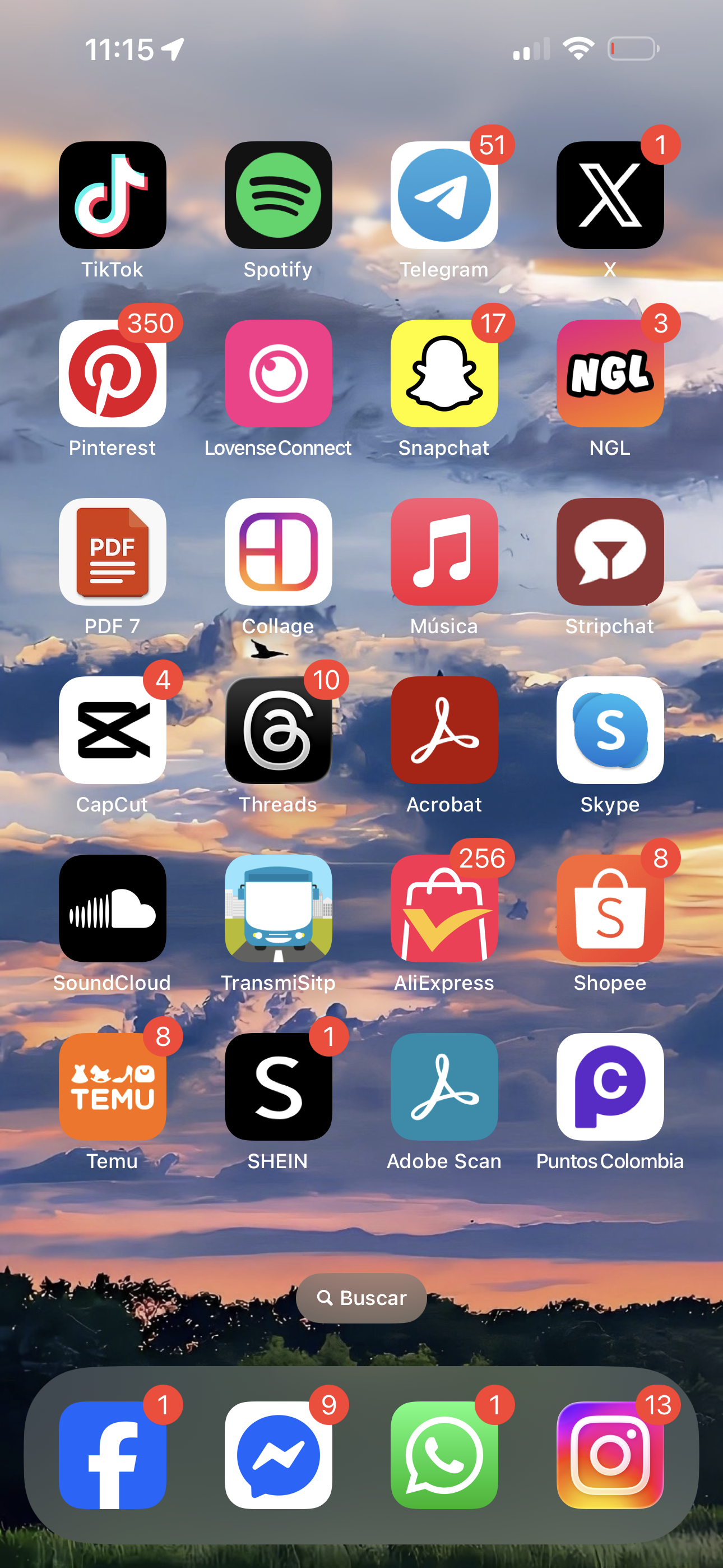Open Telegram with 51 notifications

444,195
